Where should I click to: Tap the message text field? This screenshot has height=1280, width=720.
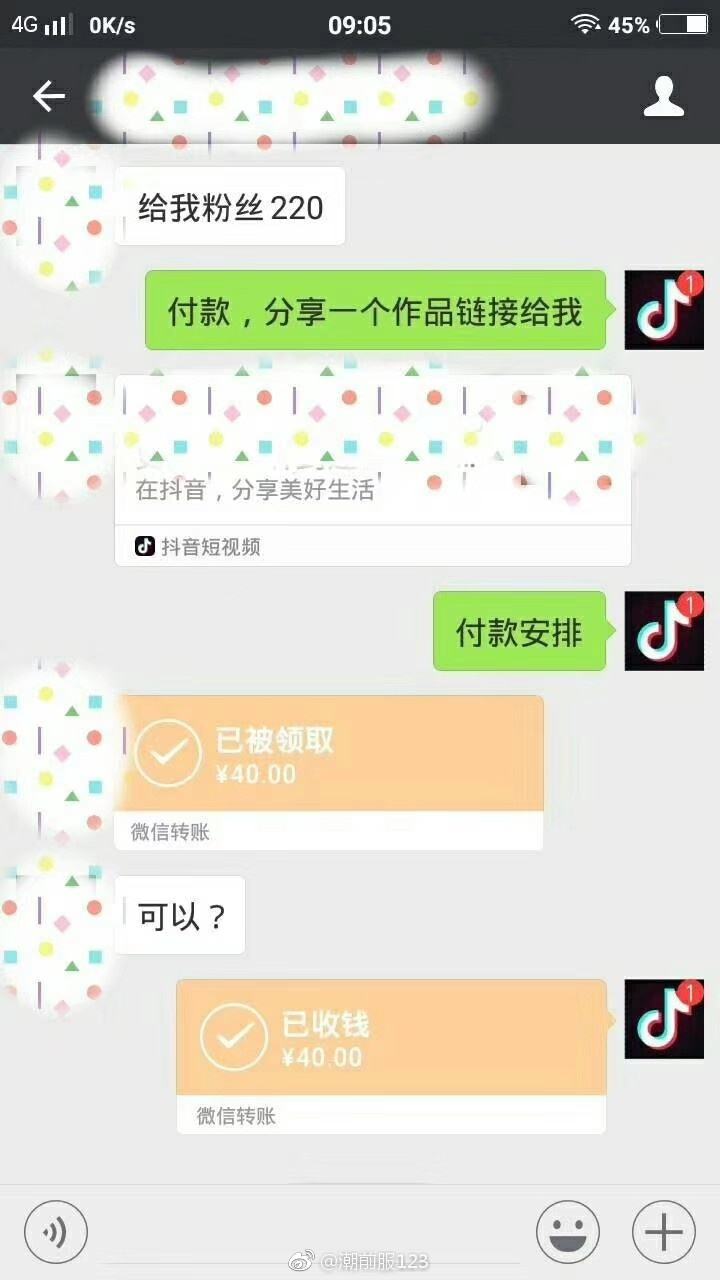(x=310, y=1231)
